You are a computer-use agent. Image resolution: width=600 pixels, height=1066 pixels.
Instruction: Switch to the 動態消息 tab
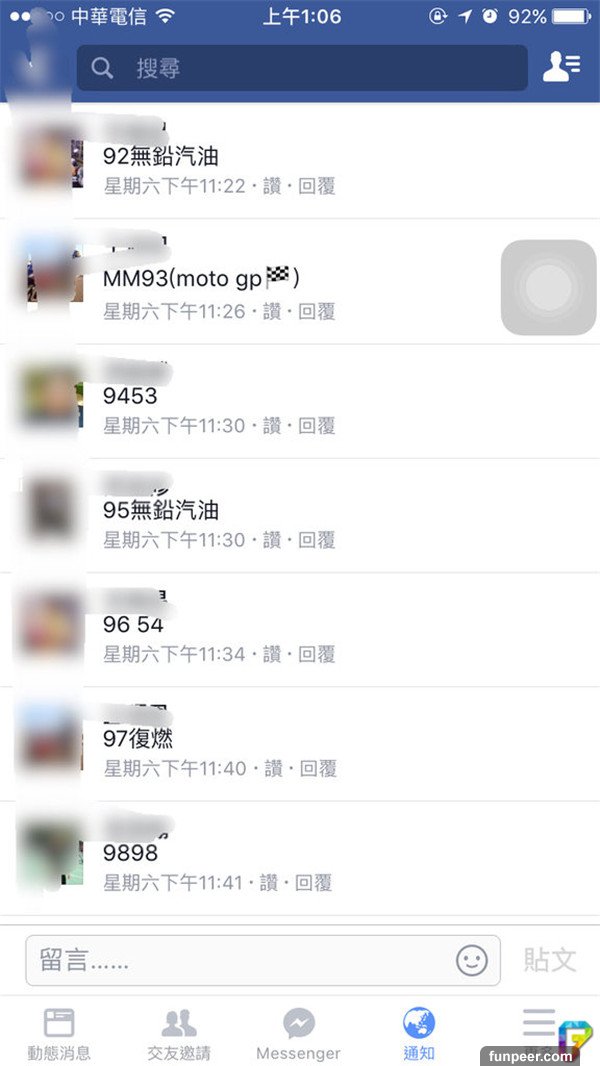(59, 1033)
